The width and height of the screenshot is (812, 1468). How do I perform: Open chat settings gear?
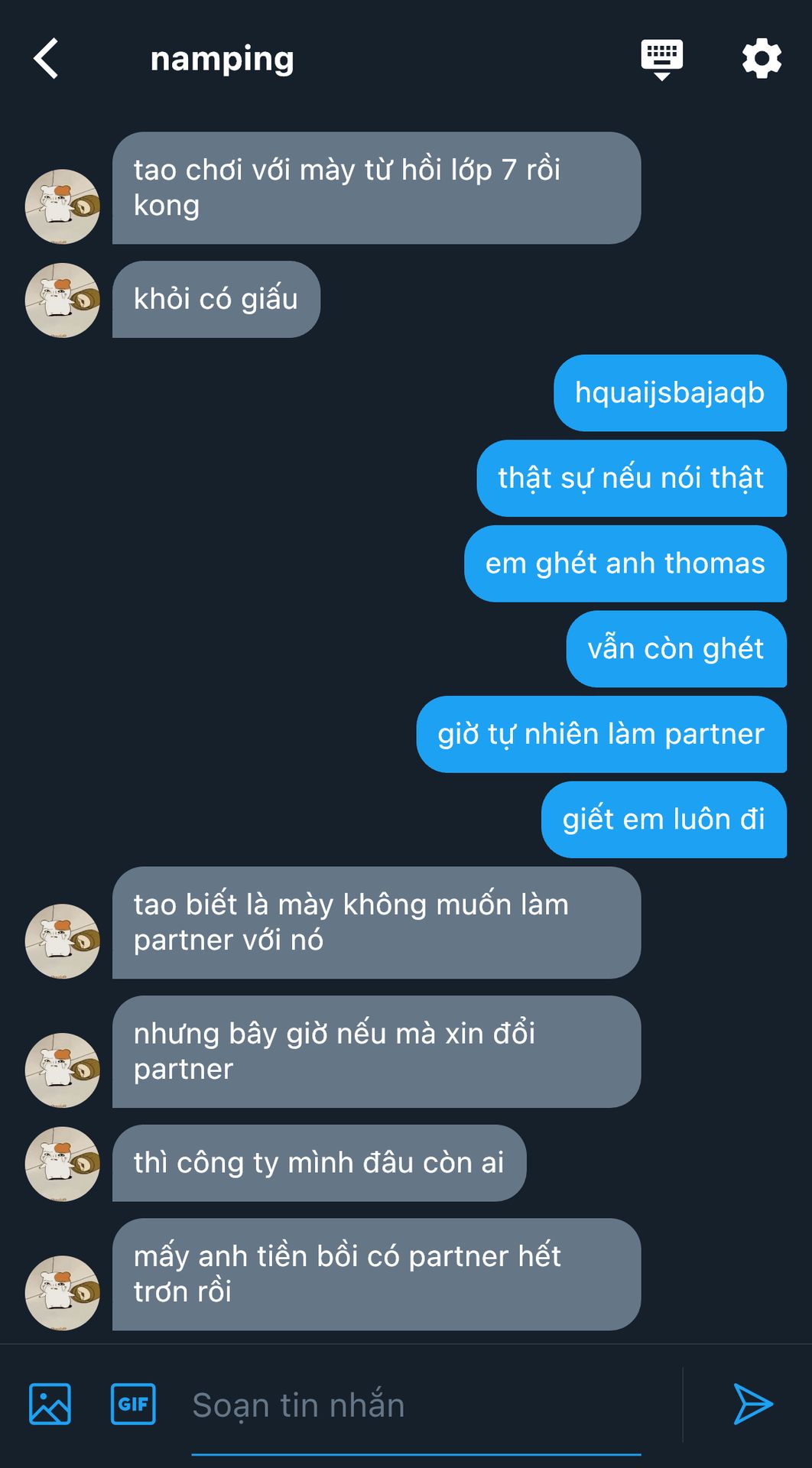point(762,59)
